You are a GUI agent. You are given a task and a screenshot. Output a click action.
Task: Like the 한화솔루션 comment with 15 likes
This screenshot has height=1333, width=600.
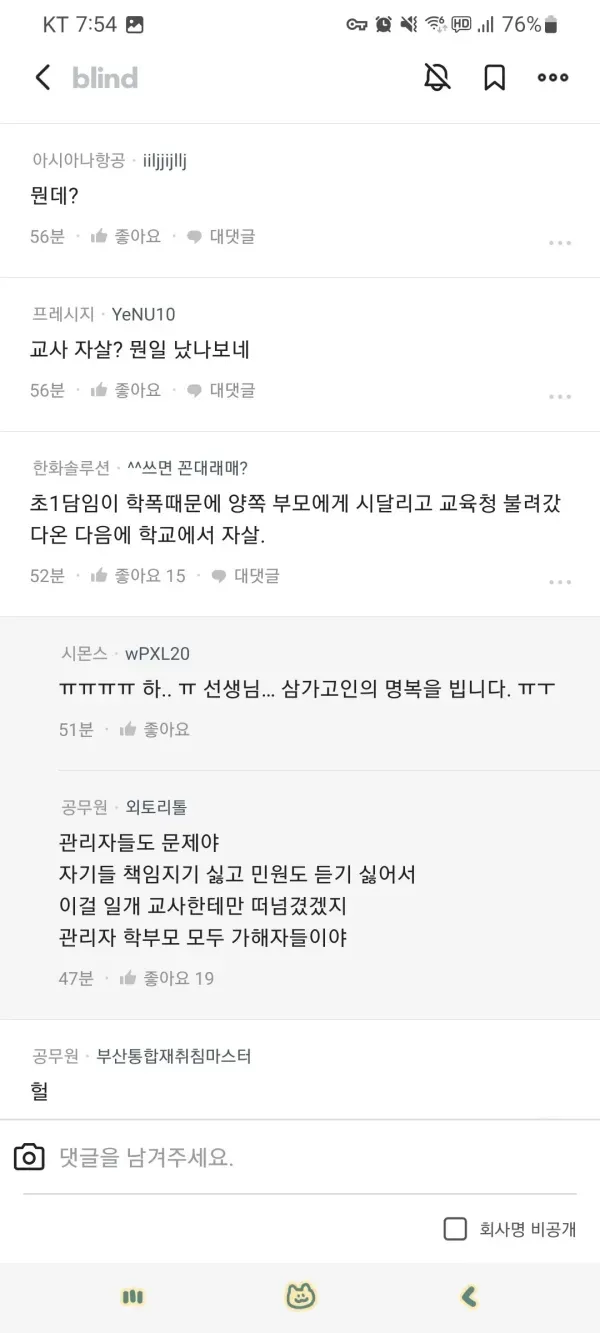click(138, 575)
